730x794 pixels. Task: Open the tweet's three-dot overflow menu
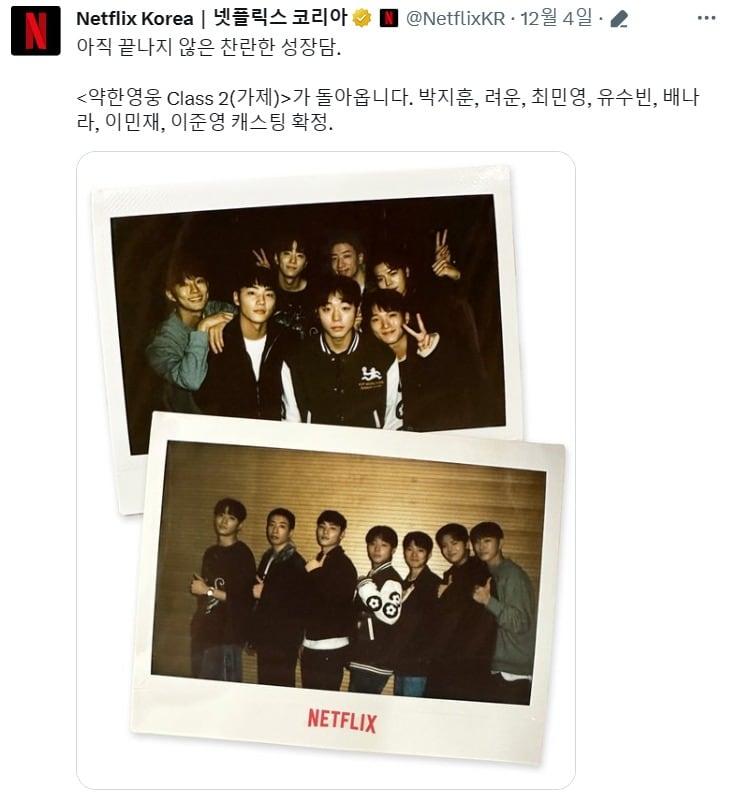point(706,18)
